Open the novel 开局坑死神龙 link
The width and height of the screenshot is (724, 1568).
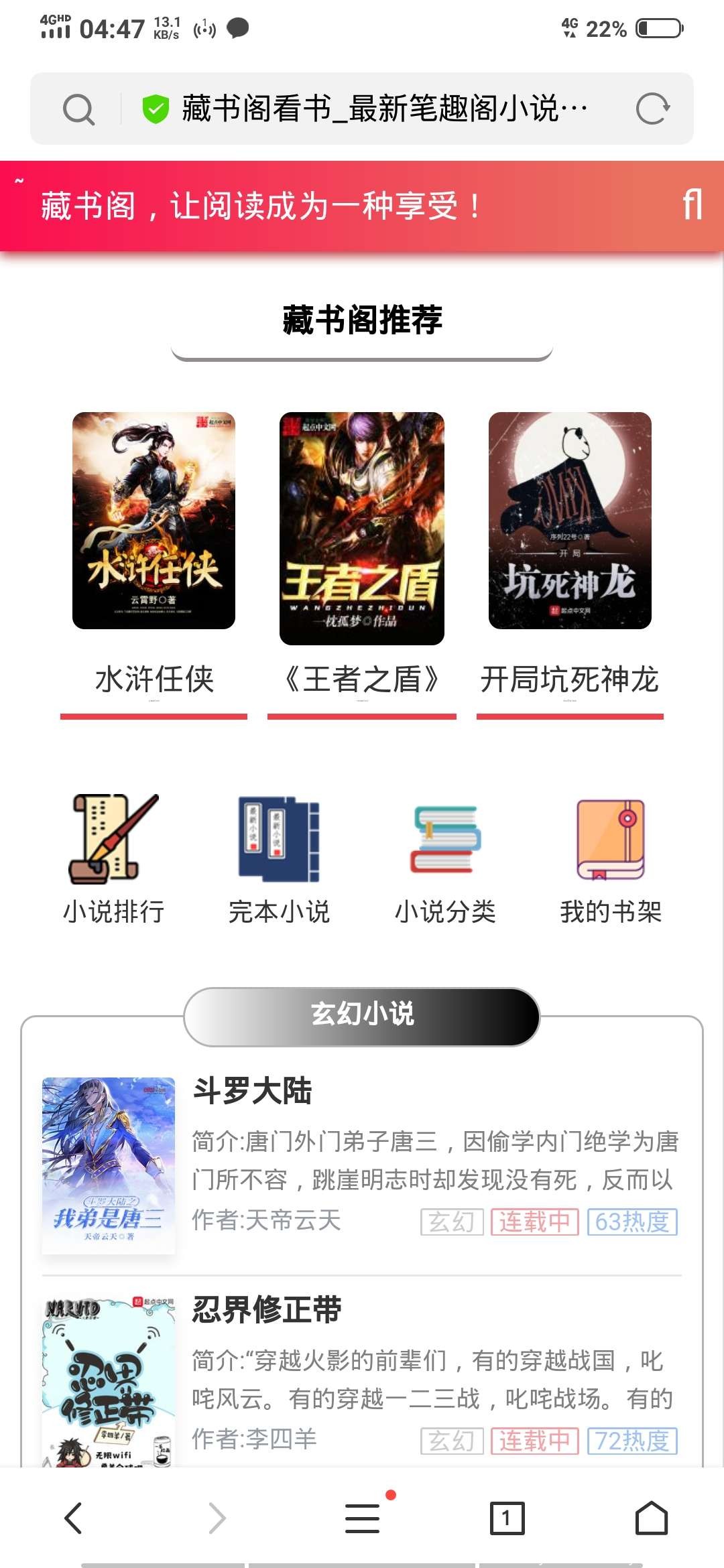tap(570, 679)
